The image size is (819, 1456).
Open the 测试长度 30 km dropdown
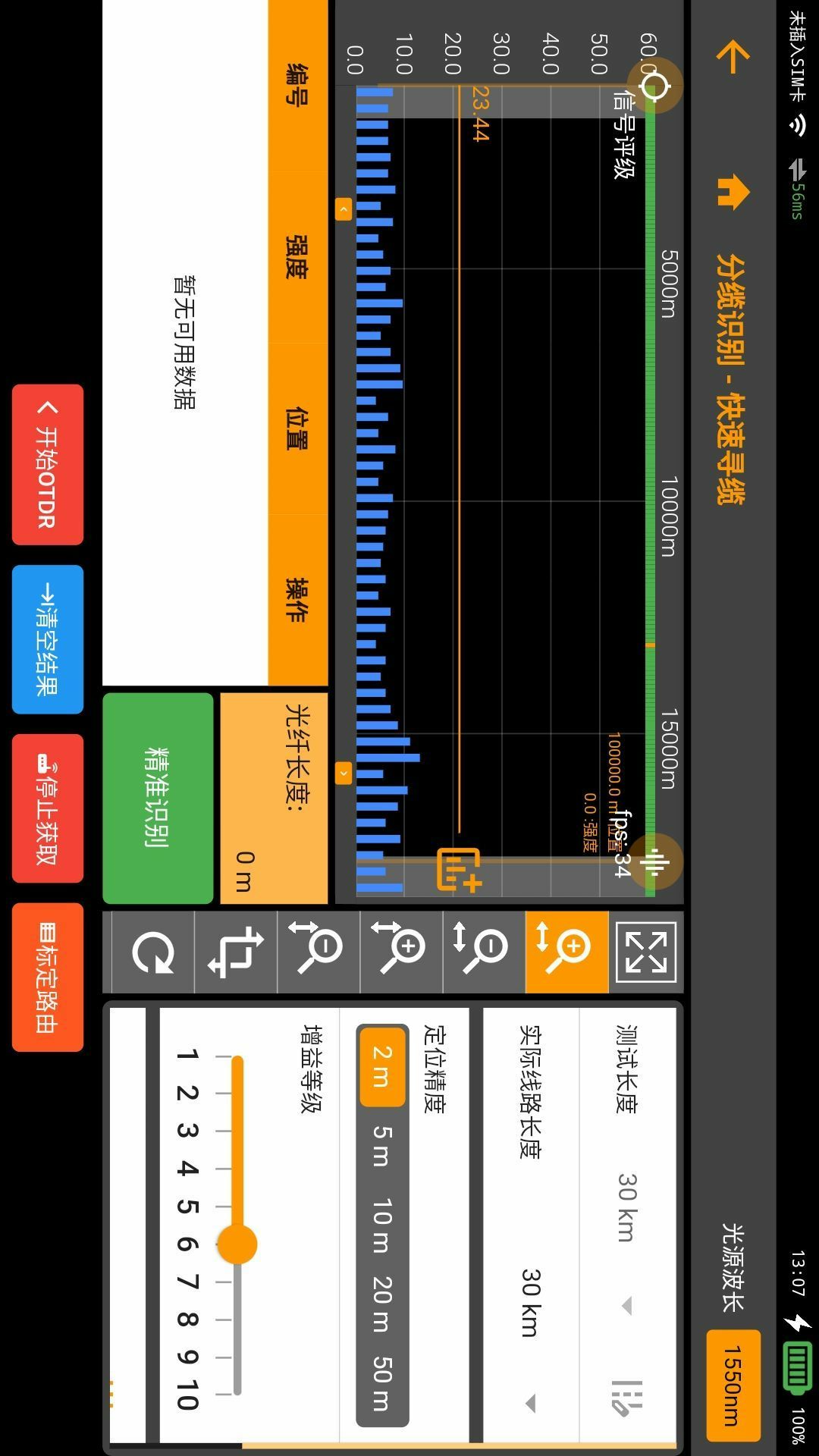click(626, 1305)
